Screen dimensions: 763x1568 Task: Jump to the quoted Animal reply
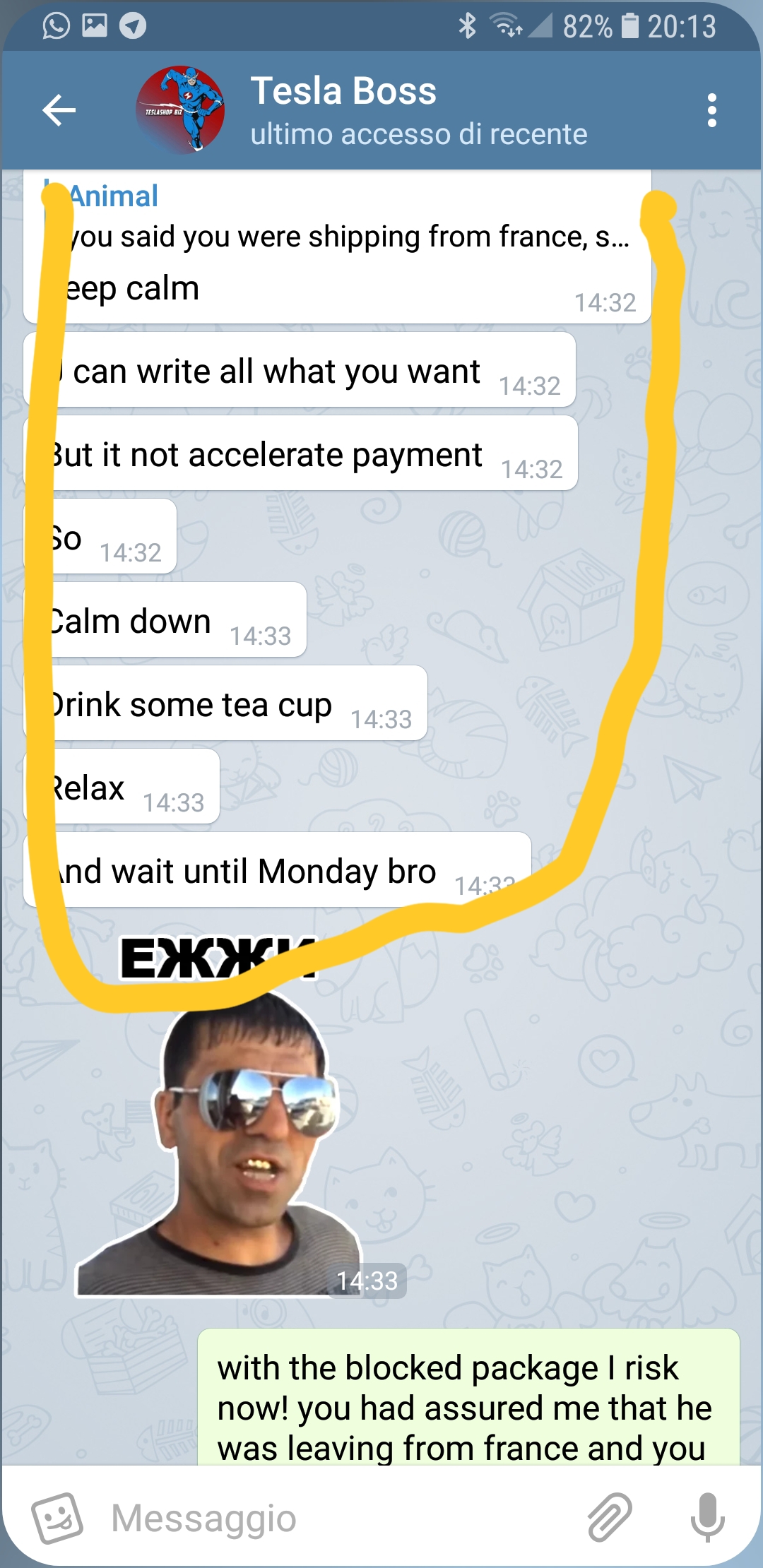[339, 218]
